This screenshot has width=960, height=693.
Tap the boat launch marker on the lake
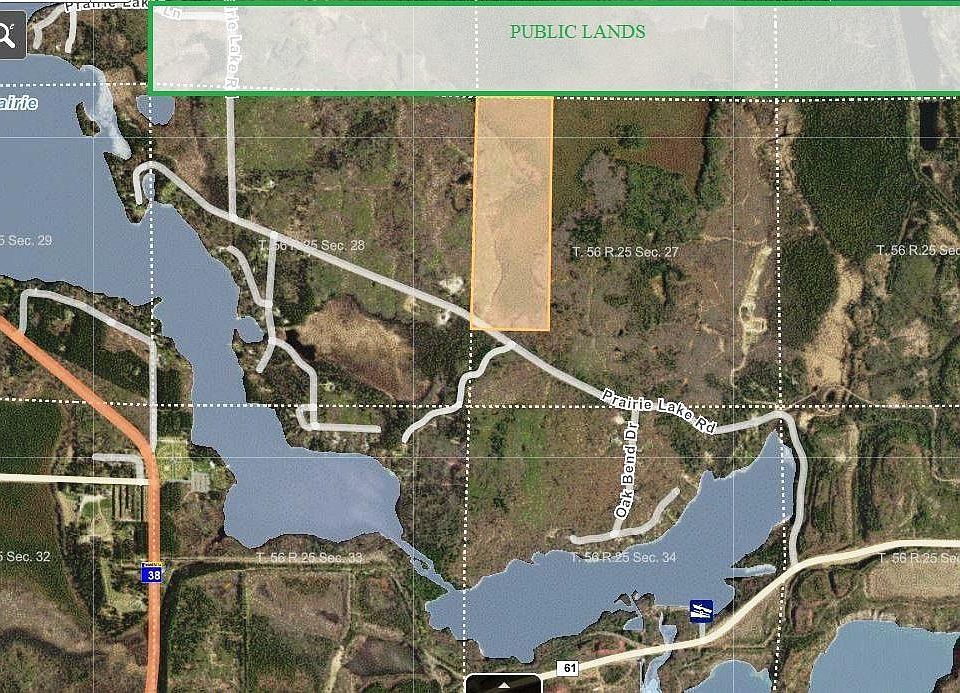point(701,610)
